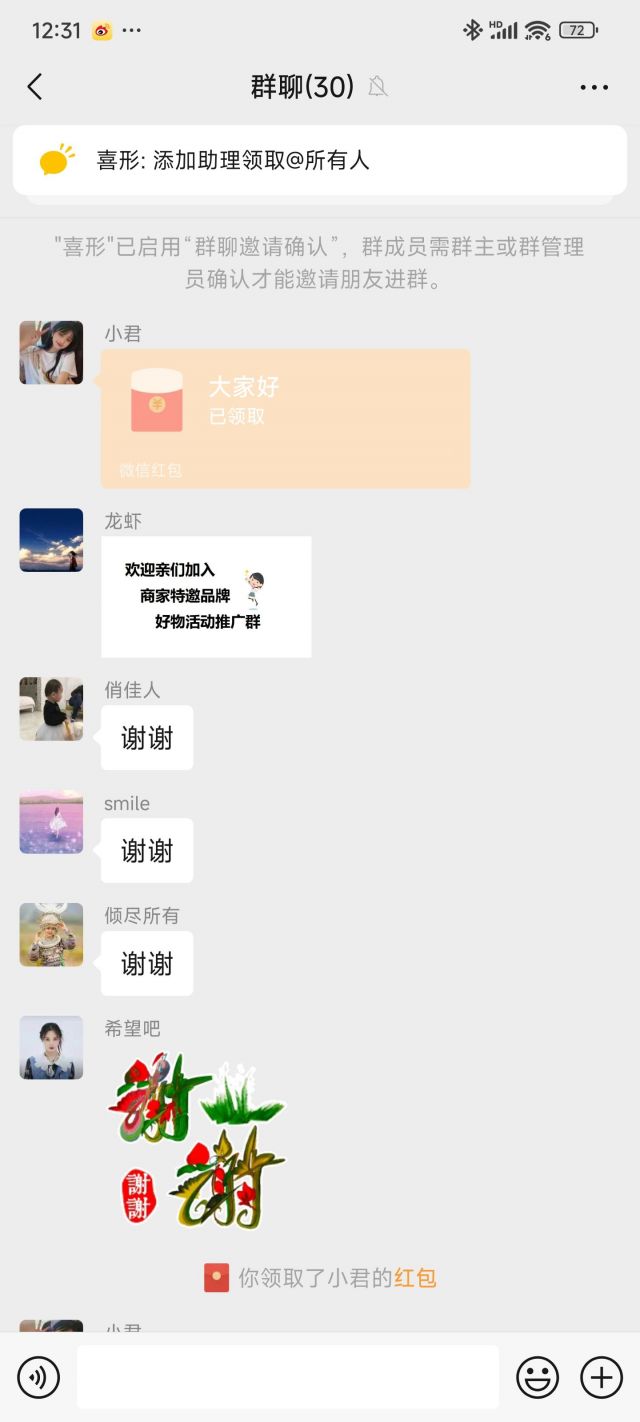Image resolution: width=640 pixels, height=1422 pixels.
Task: Open 龙虾's profile avatar
Action: coord(51,540)
